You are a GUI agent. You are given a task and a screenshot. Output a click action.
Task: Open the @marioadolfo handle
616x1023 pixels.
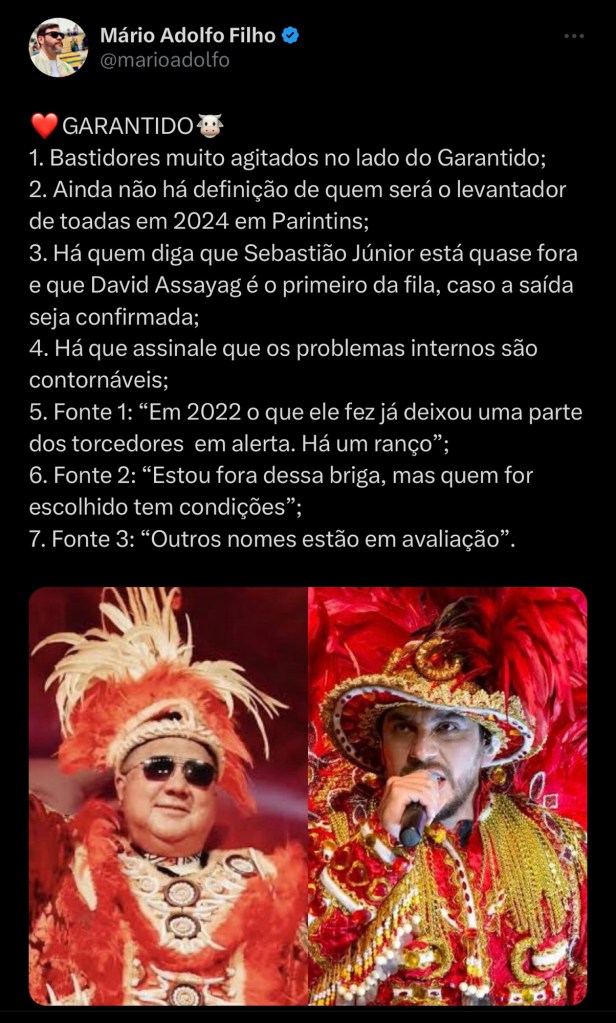pyautogui.click(x=164, y=60)
